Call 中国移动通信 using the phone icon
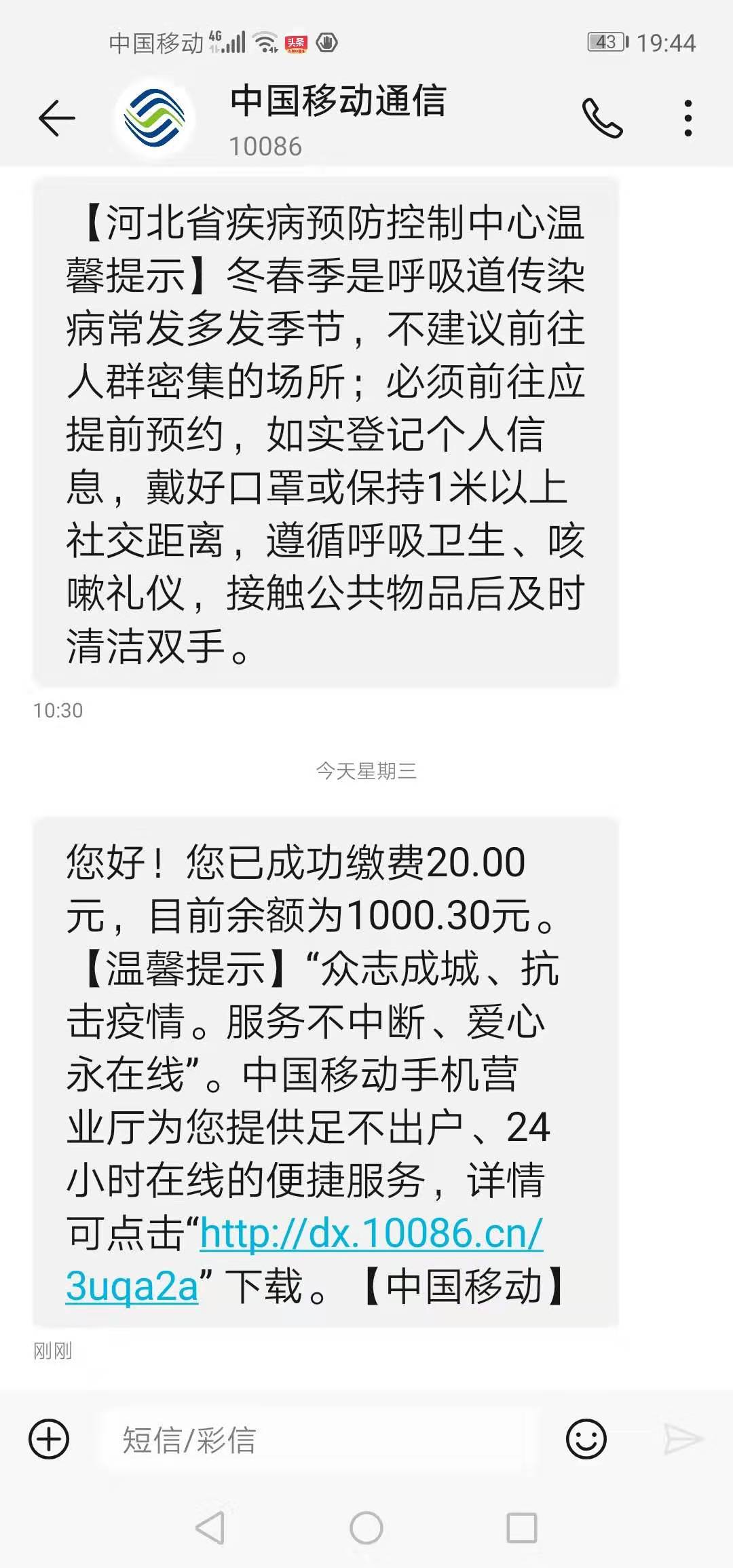The image size is (733, 1568). point(602,119)
